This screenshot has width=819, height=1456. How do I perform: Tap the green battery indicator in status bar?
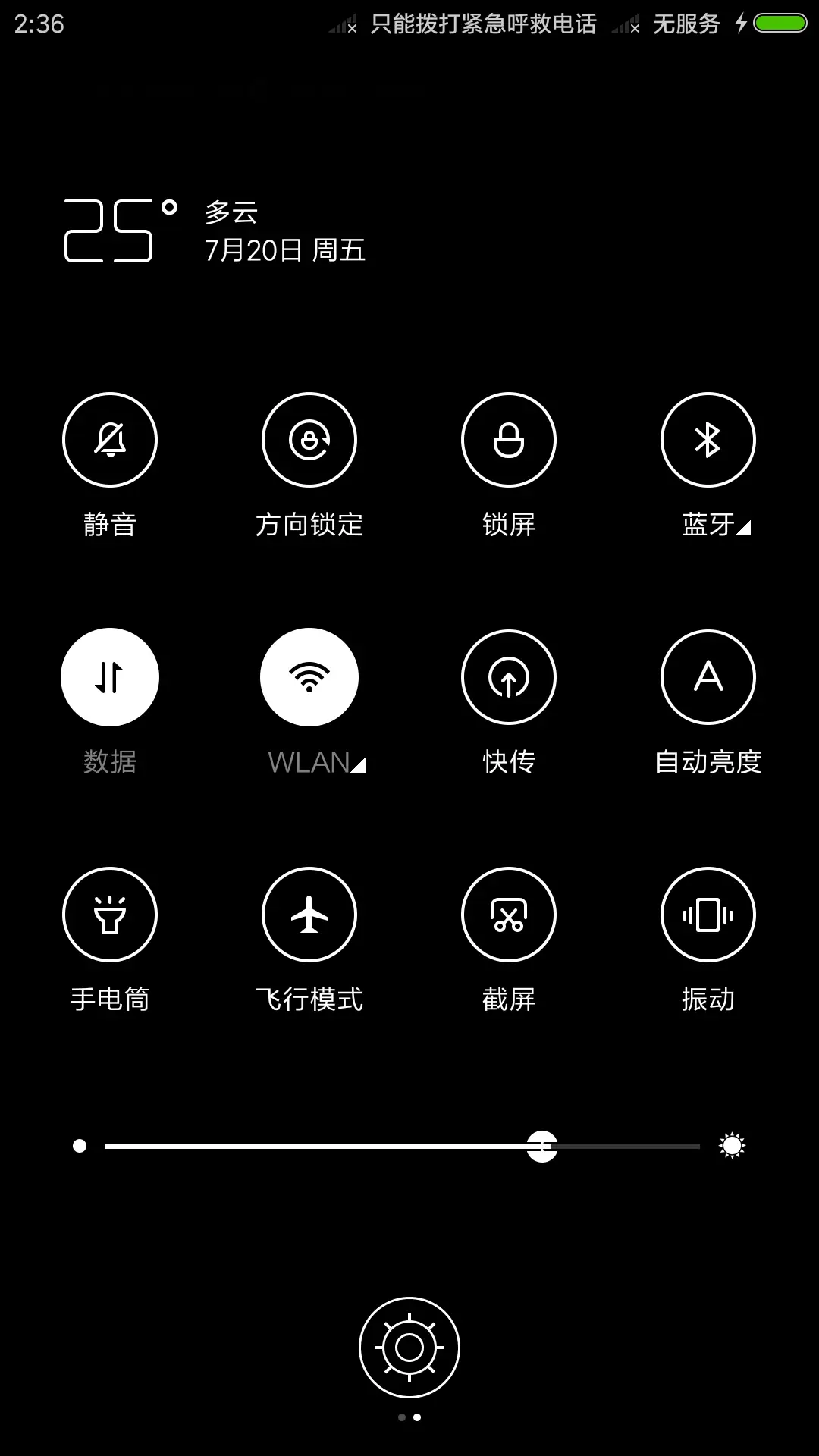780,24
